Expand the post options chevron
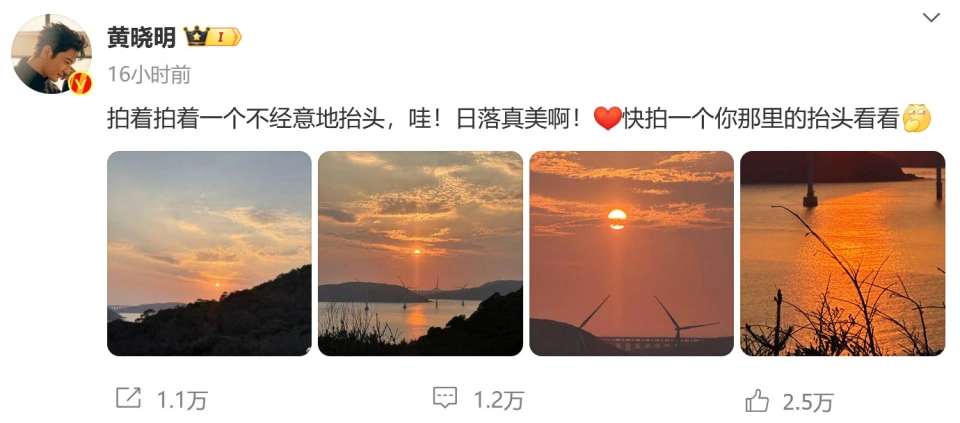This screenshot has height=423, width=960. tap(931, 18)
